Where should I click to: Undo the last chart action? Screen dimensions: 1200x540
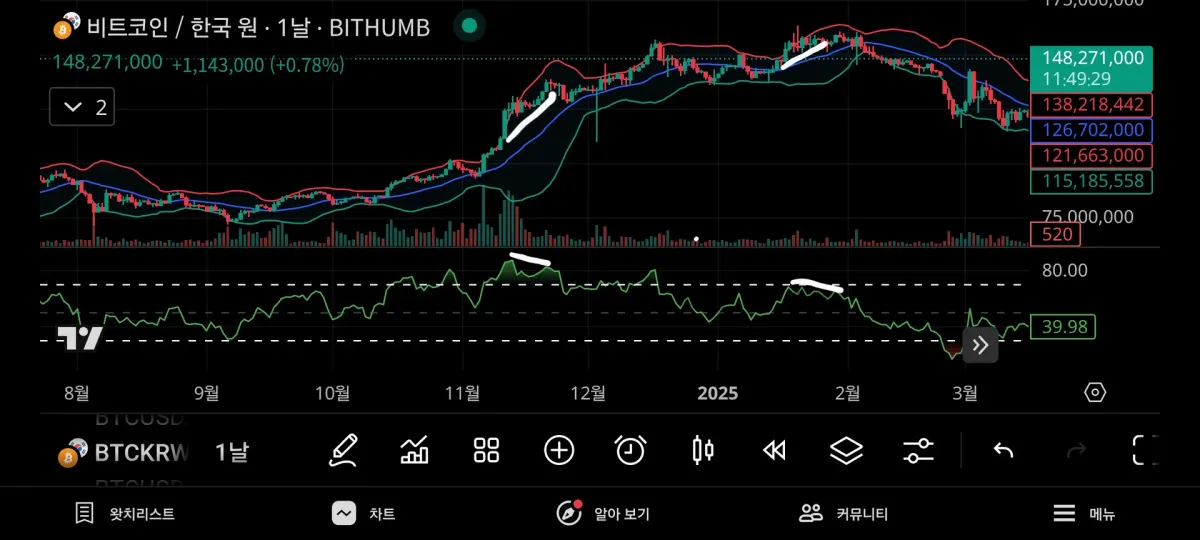(x=1003, y=451)
